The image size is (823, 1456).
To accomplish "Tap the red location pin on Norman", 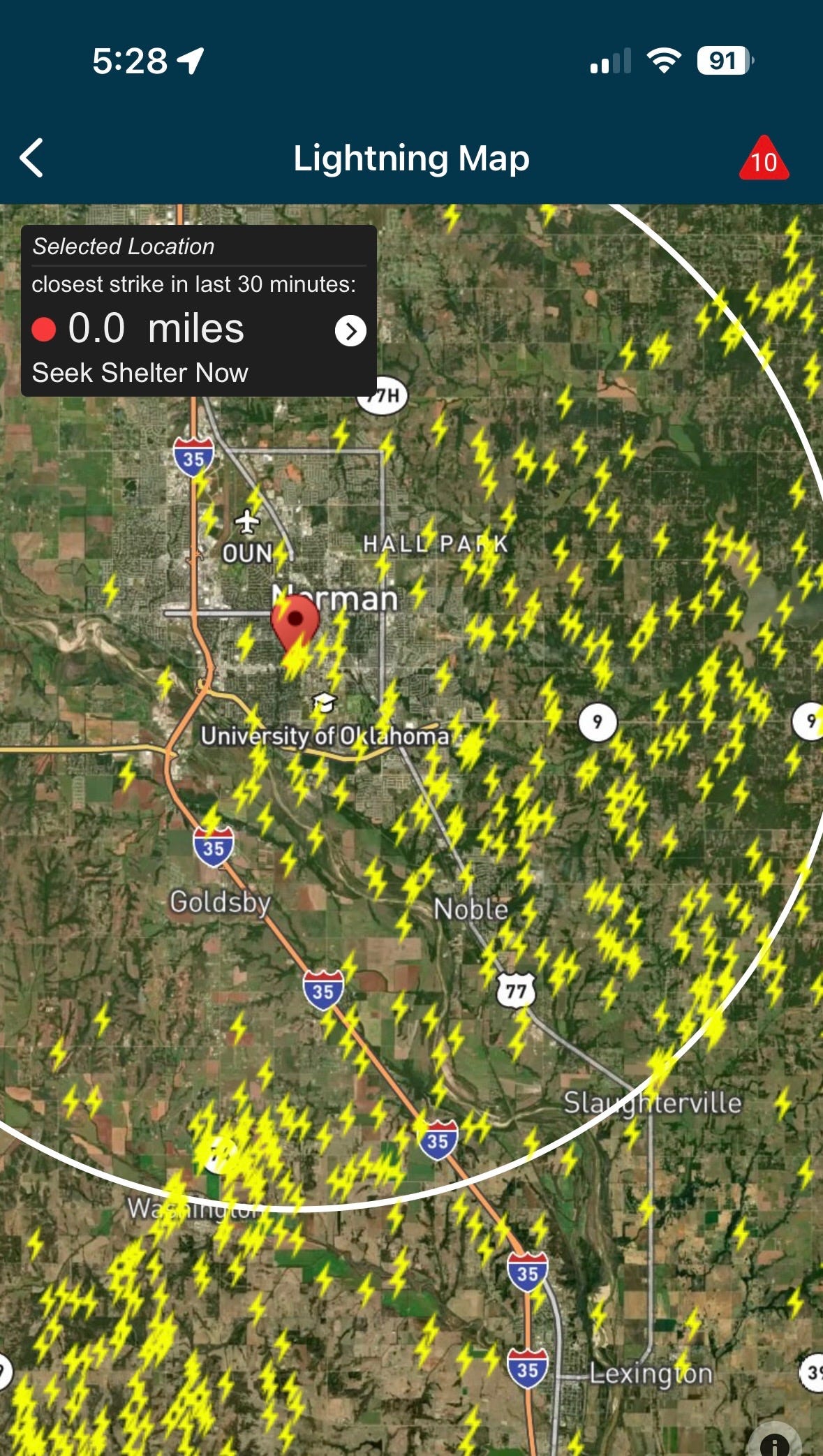I will pyautogui.click(x=295, y=621).
